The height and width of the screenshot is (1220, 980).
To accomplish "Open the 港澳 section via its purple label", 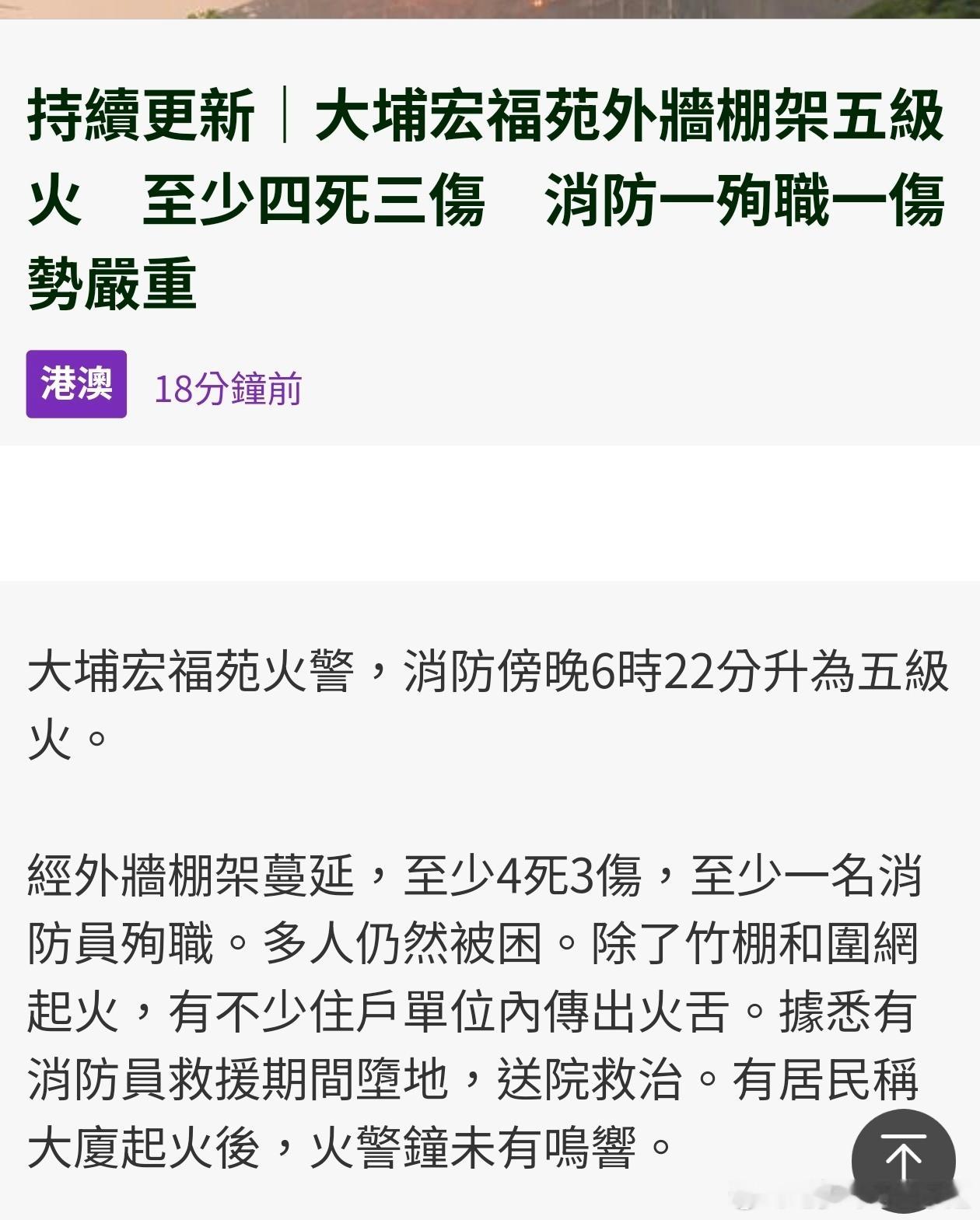I will click(75, 383).
